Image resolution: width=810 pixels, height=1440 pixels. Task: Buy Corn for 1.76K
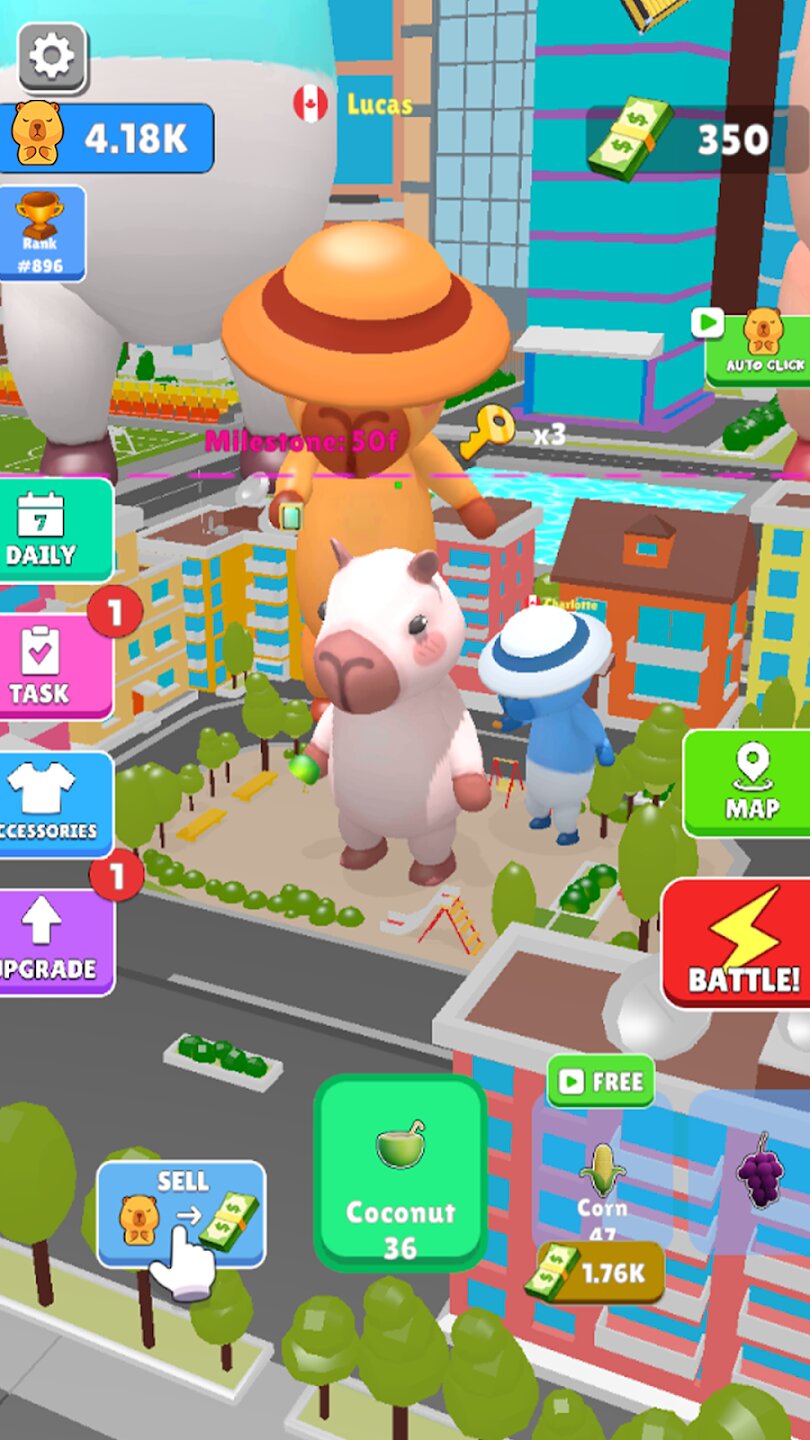[601, 1272]
